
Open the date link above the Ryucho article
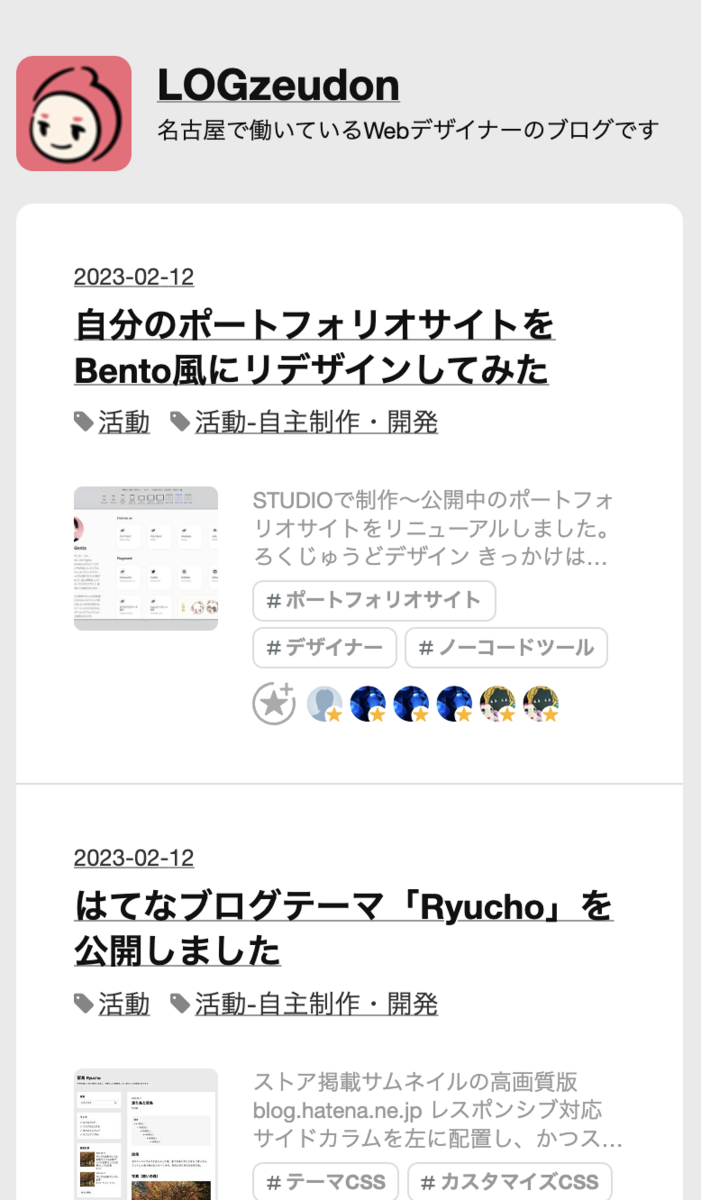coord(134,858)
